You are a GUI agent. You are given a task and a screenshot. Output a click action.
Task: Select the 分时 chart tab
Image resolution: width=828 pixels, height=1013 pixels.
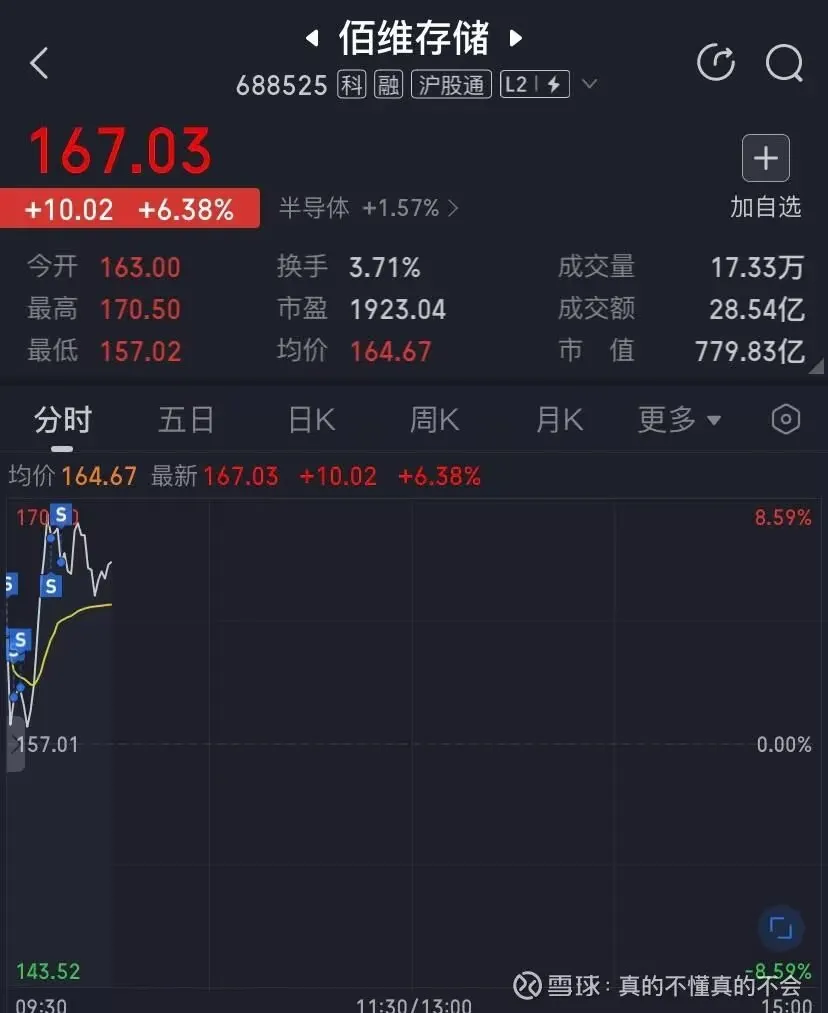[x=62, y=420]
